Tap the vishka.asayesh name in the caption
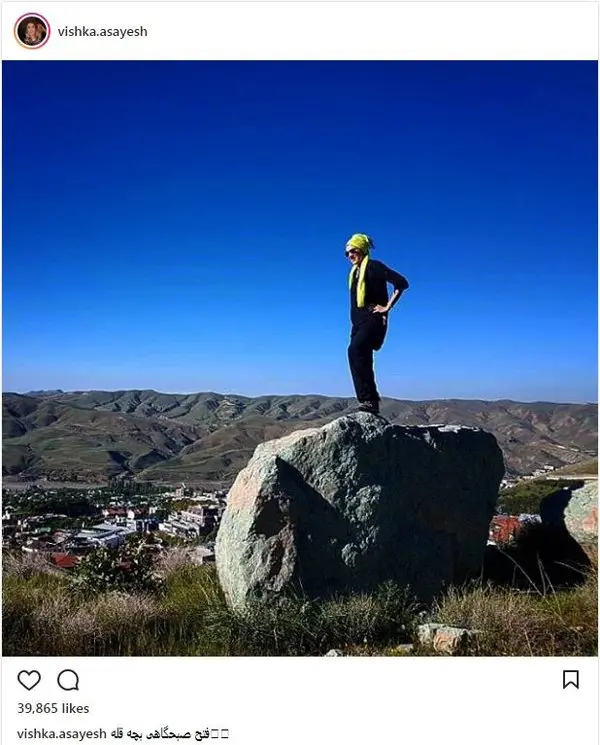Image resolution: width=600 pixels, height=745 pixels. pos(63,733)
